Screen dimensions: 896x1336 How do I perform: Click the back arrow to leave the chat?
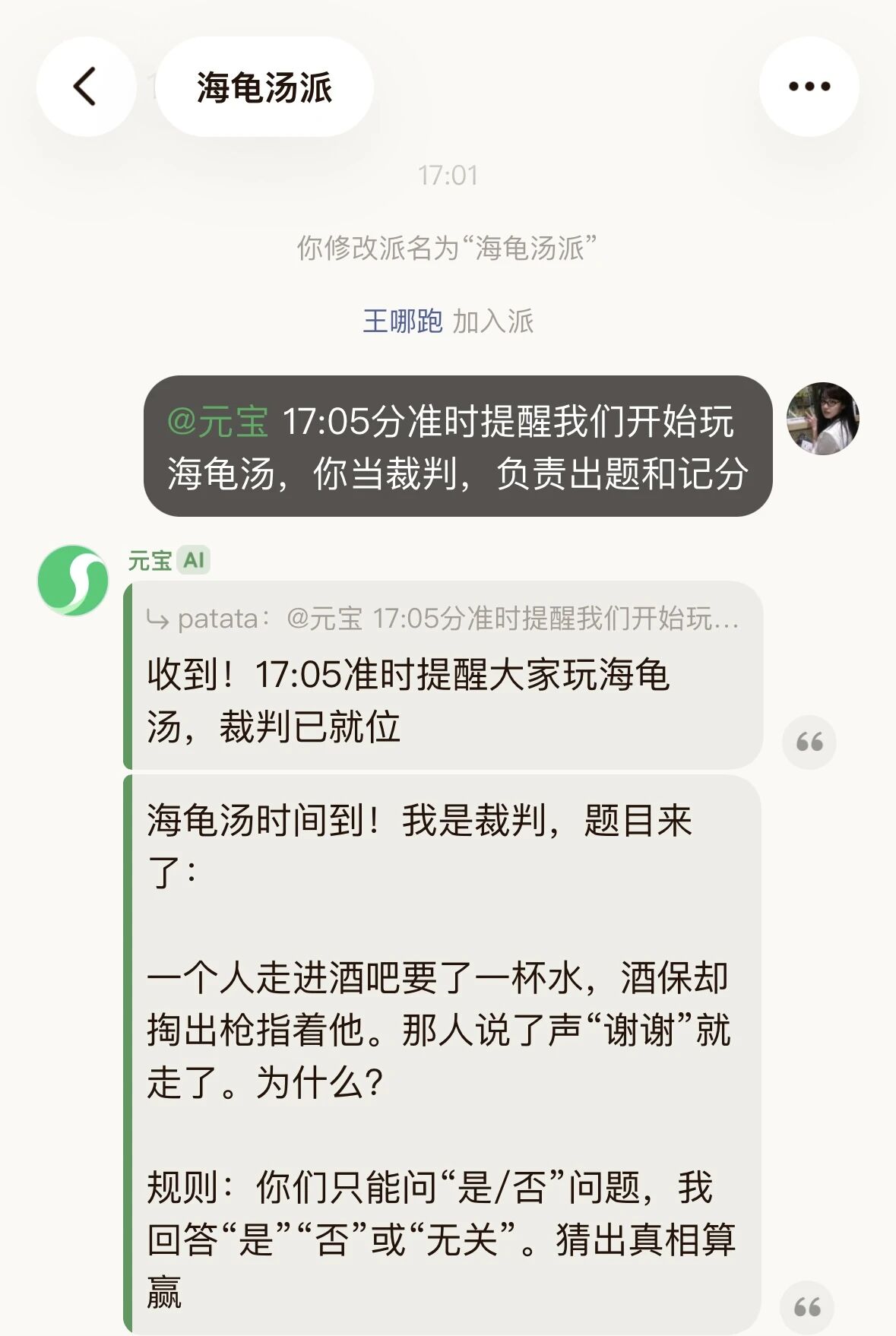[x=85, y=87]
